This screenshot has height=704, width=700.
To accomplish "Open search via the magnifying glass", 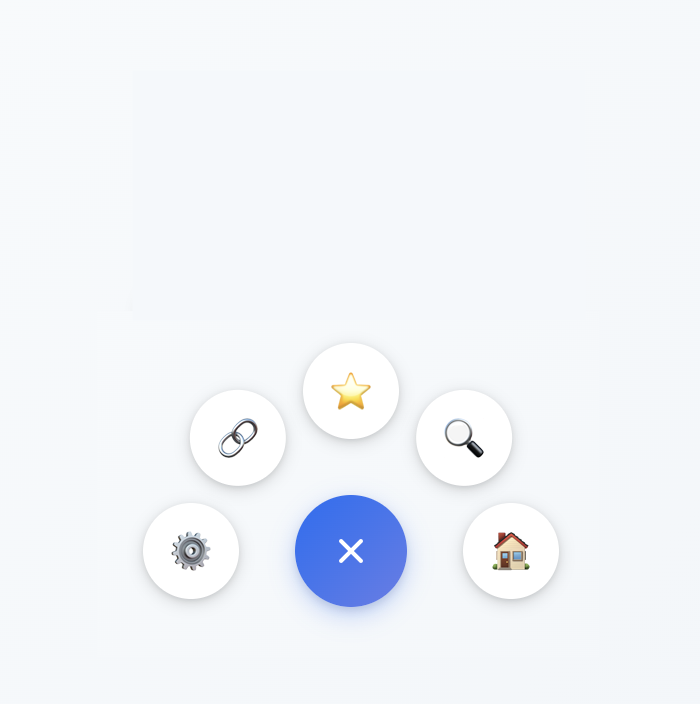I will point(464,438).
